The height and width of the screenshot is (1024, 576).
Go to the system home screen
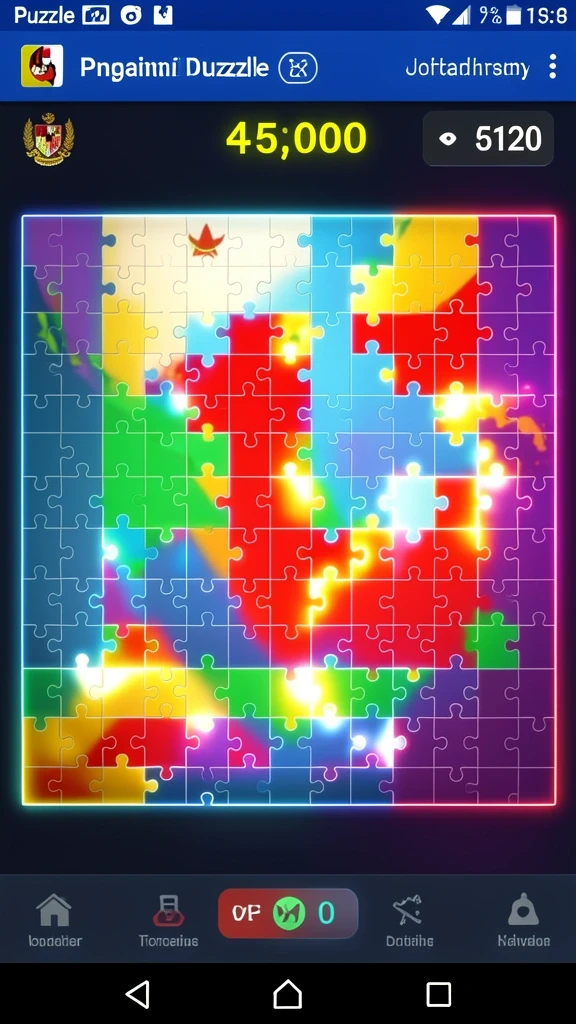click(287, 994)
